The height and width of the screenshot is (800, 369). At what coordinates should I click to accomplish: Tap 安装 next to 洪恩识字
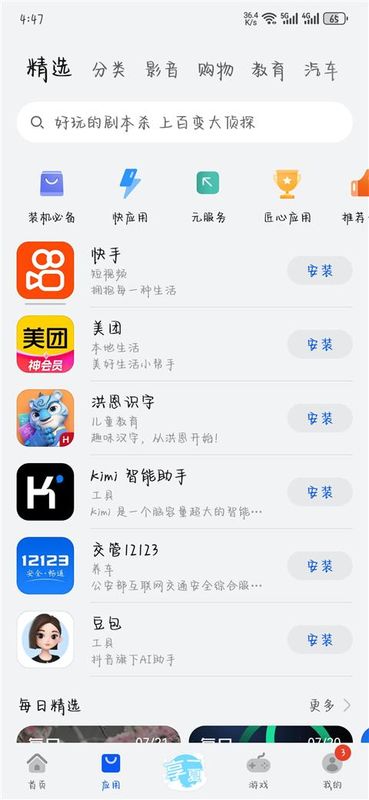[320, 418]
